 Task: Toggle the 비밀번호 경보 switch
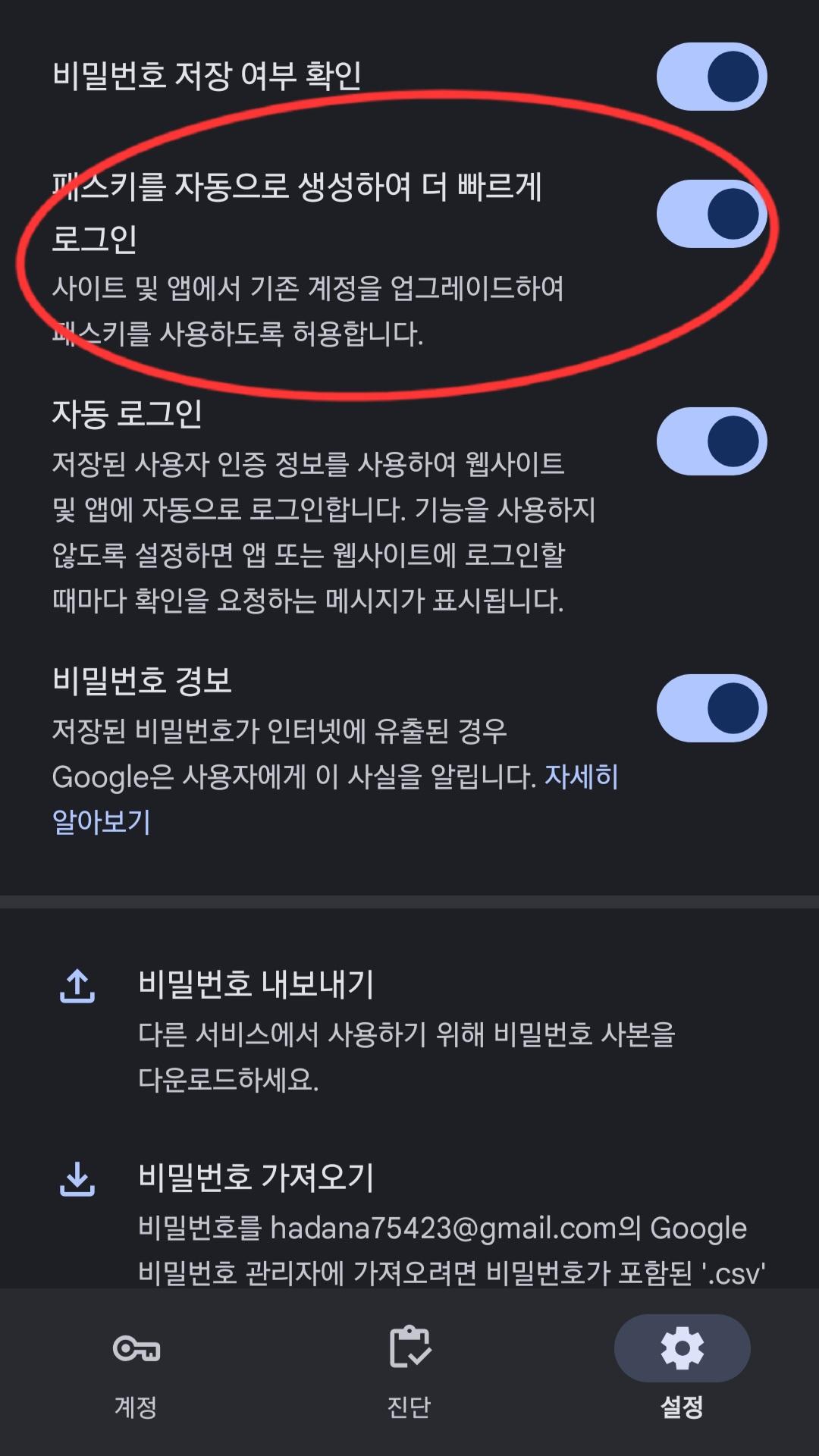coord(711,708)
